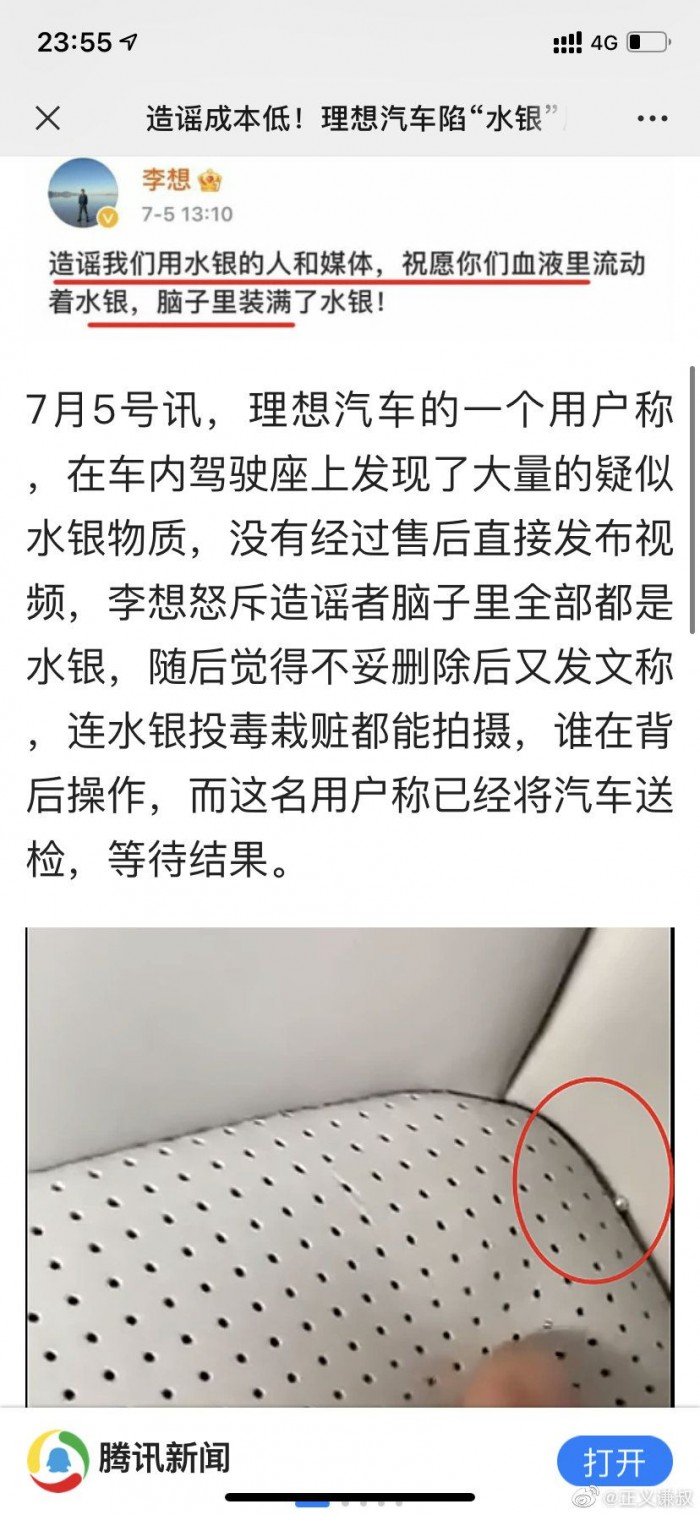Close the article page
The width and height of the screenshot is (700, 1515).
point(47,120)
